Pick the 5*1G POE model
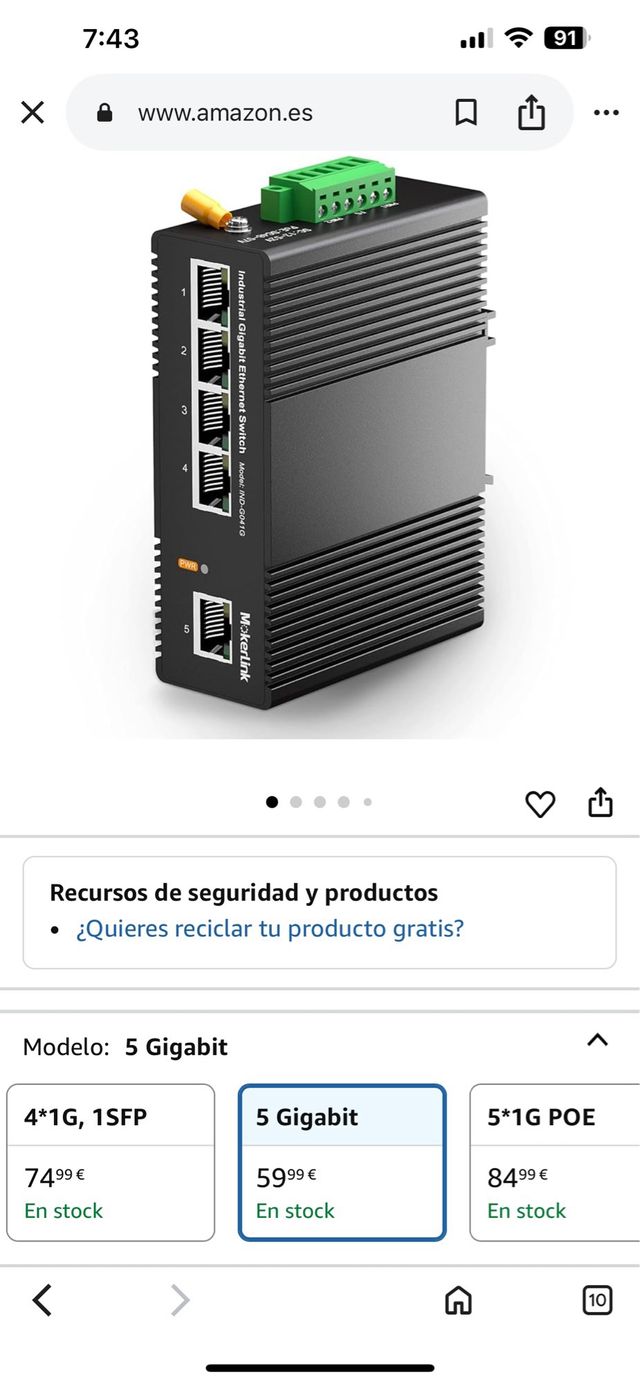The height and width of the screenshot is (1384, 640). [555, 1162]
